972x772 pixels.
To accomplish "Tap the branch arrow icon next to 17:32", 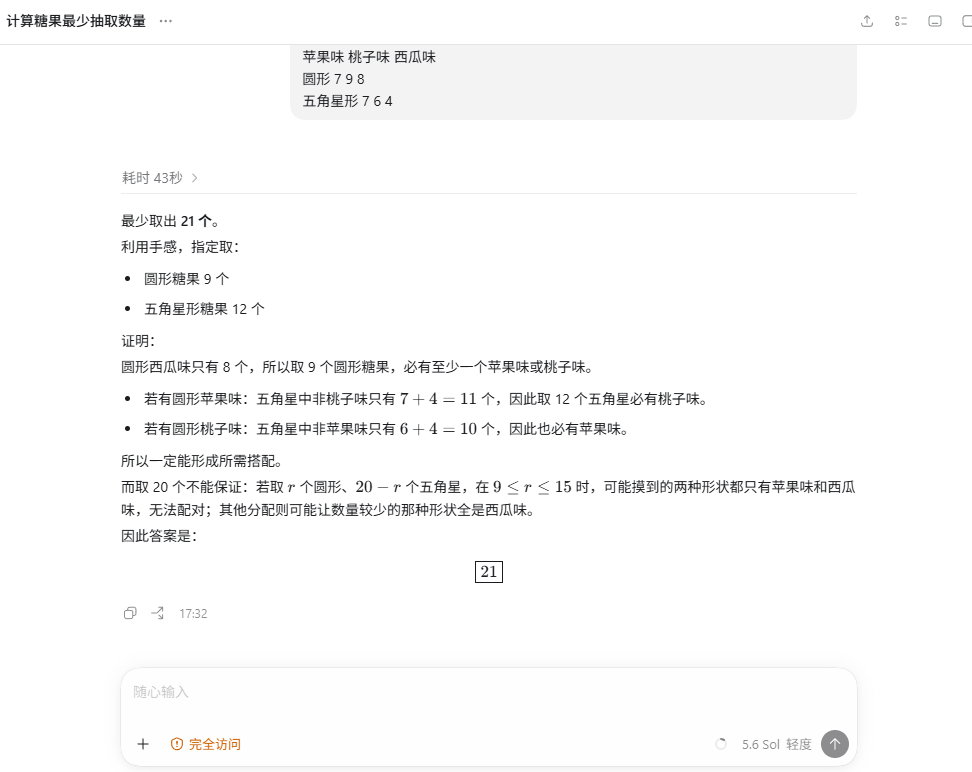I will (x=157, y=613).
